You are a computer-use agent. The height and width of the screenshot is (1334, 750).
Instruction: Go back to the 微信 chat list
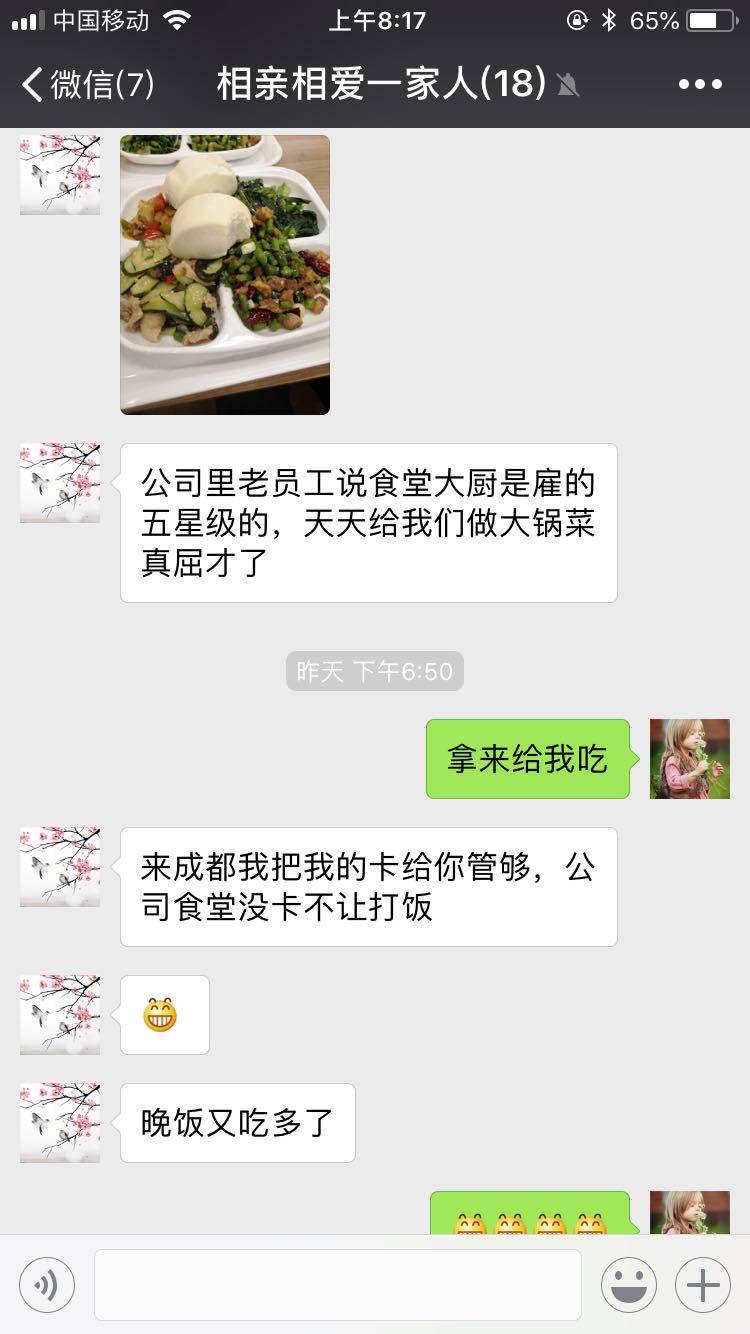click(x=88, y=84)
